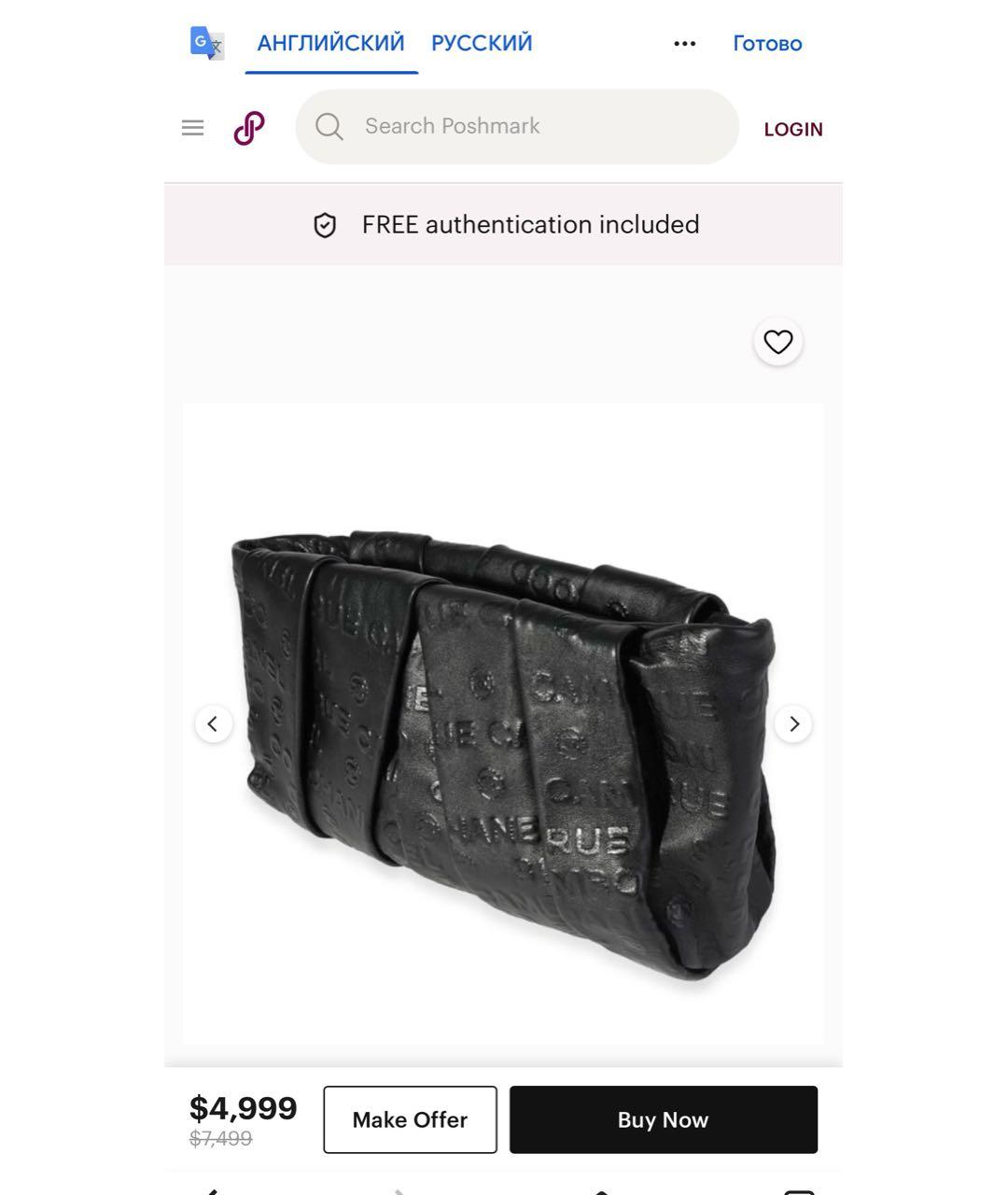Switch to the РУССКИЙ language tab
Viewport: 1008px width, 1195px height.
(481, 42)
